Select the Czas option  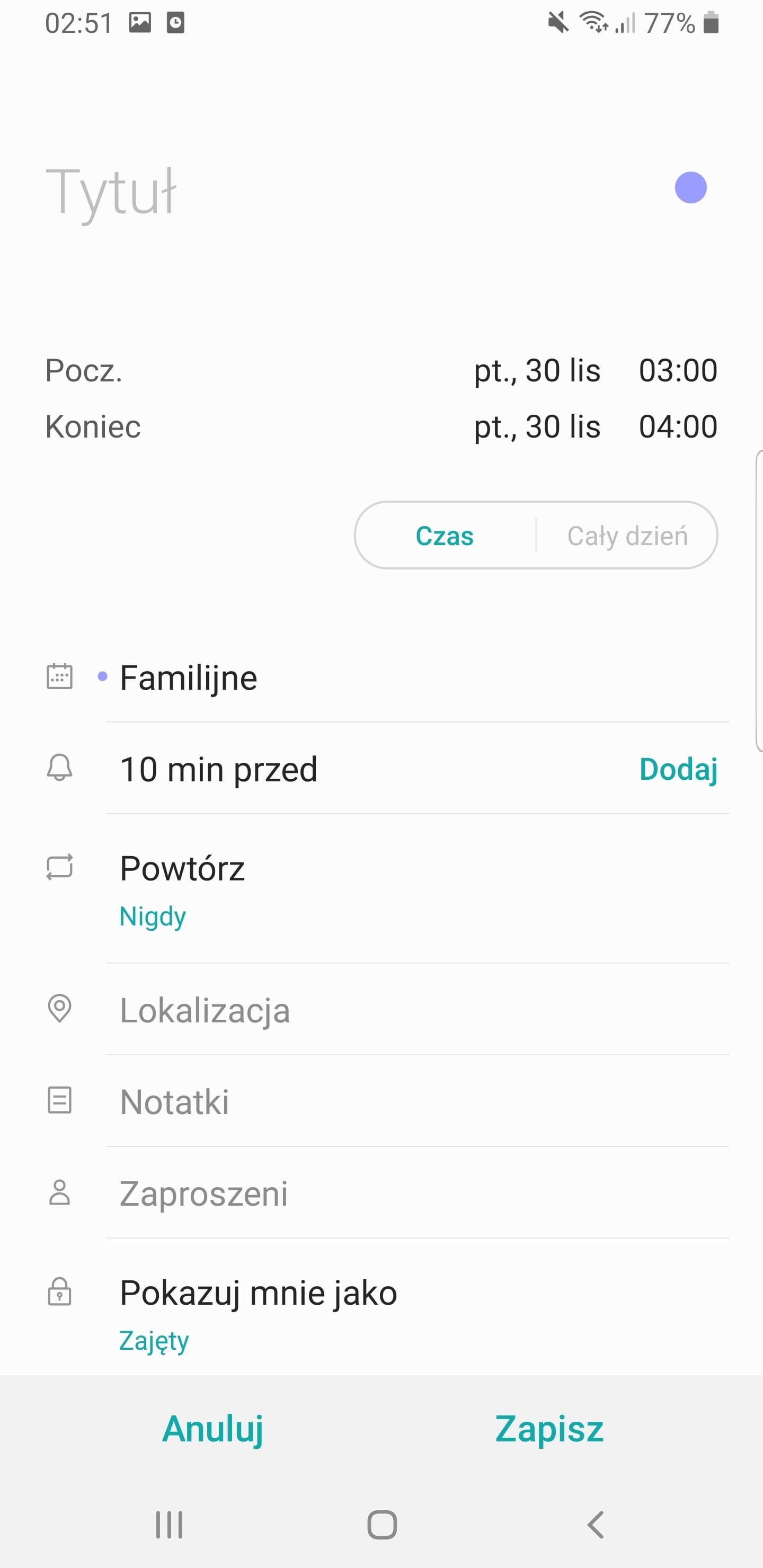[x=445, y=536]
